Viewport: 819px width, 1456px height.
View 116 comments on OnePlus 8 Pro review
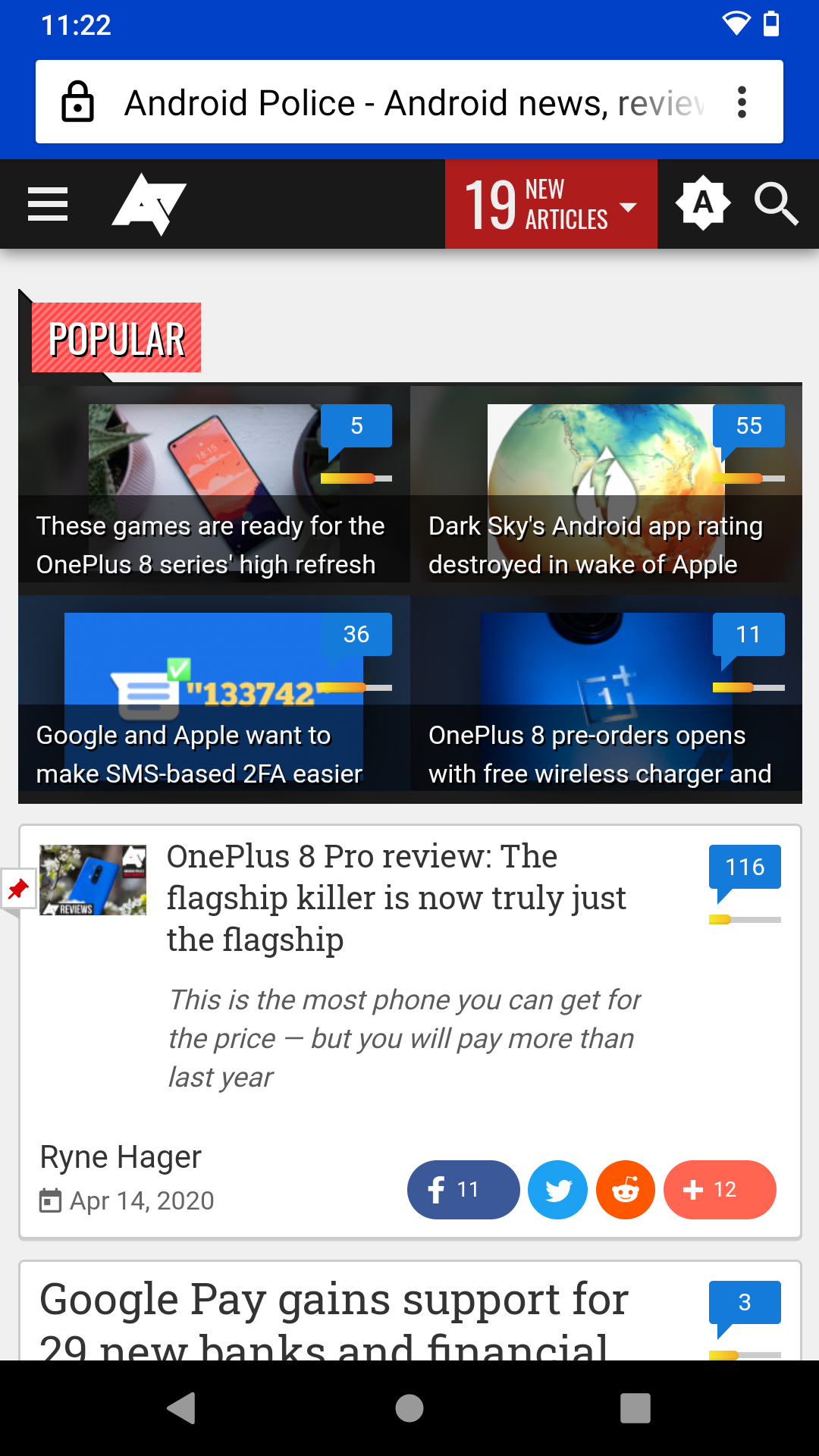tap(744, 867)
